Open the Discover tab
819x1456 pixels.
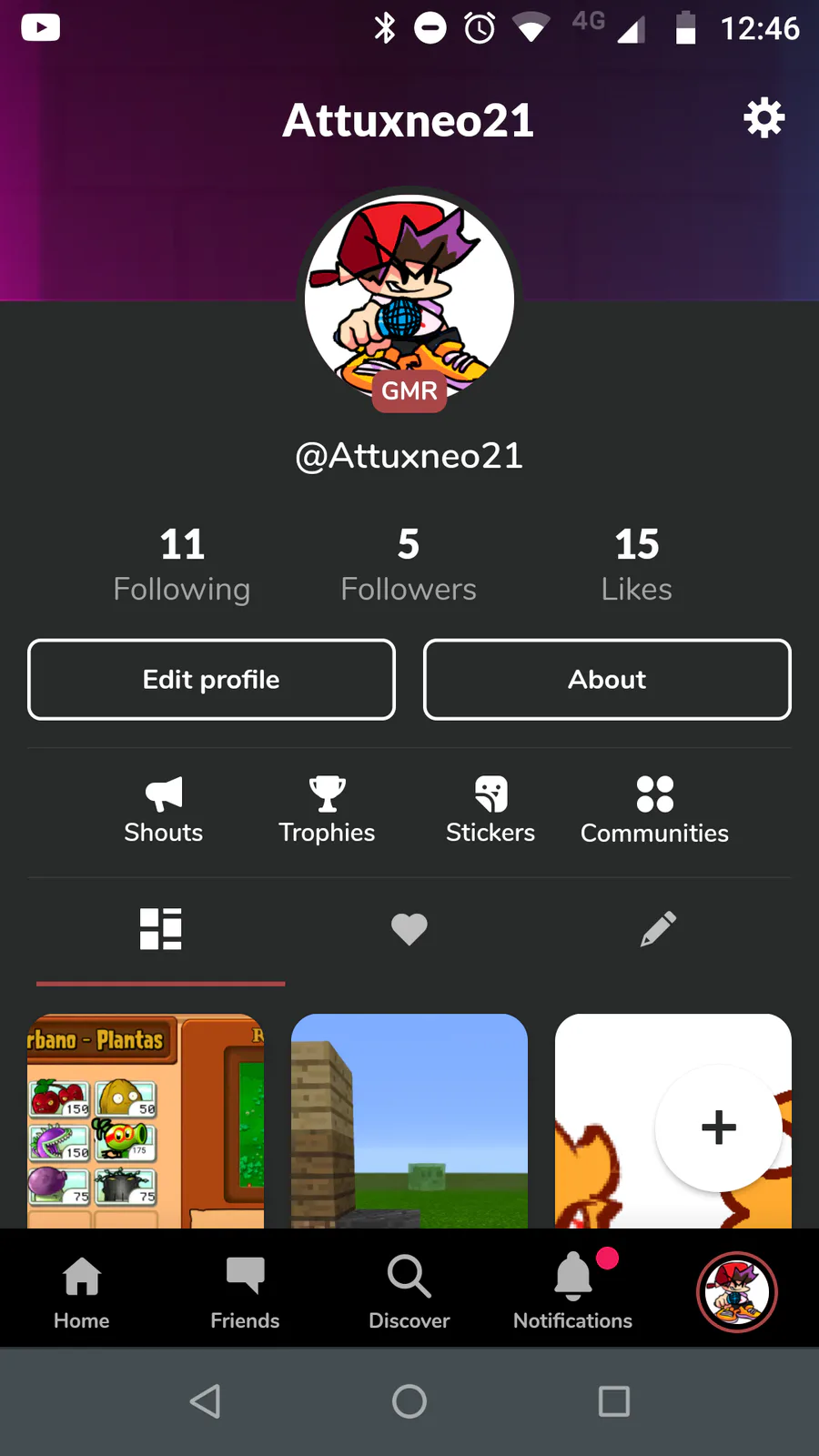point(409,1290)
